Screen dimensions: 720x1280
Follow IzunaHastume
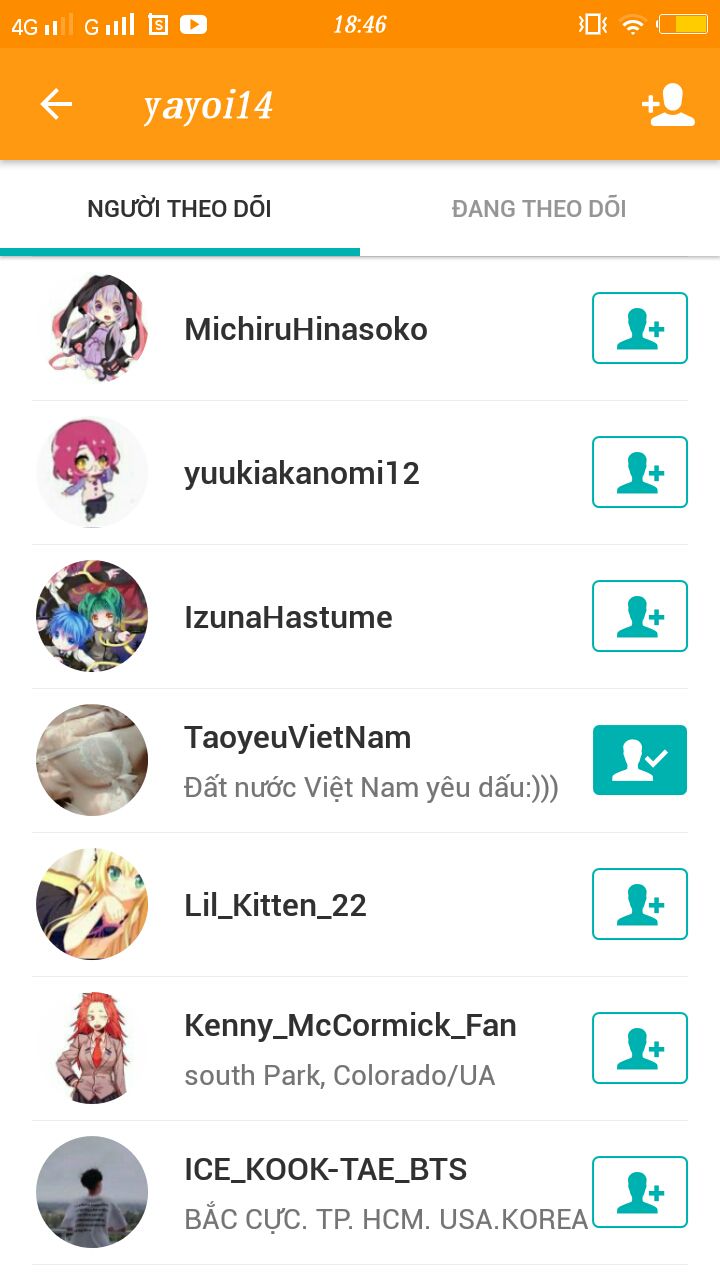coord(639,616)
